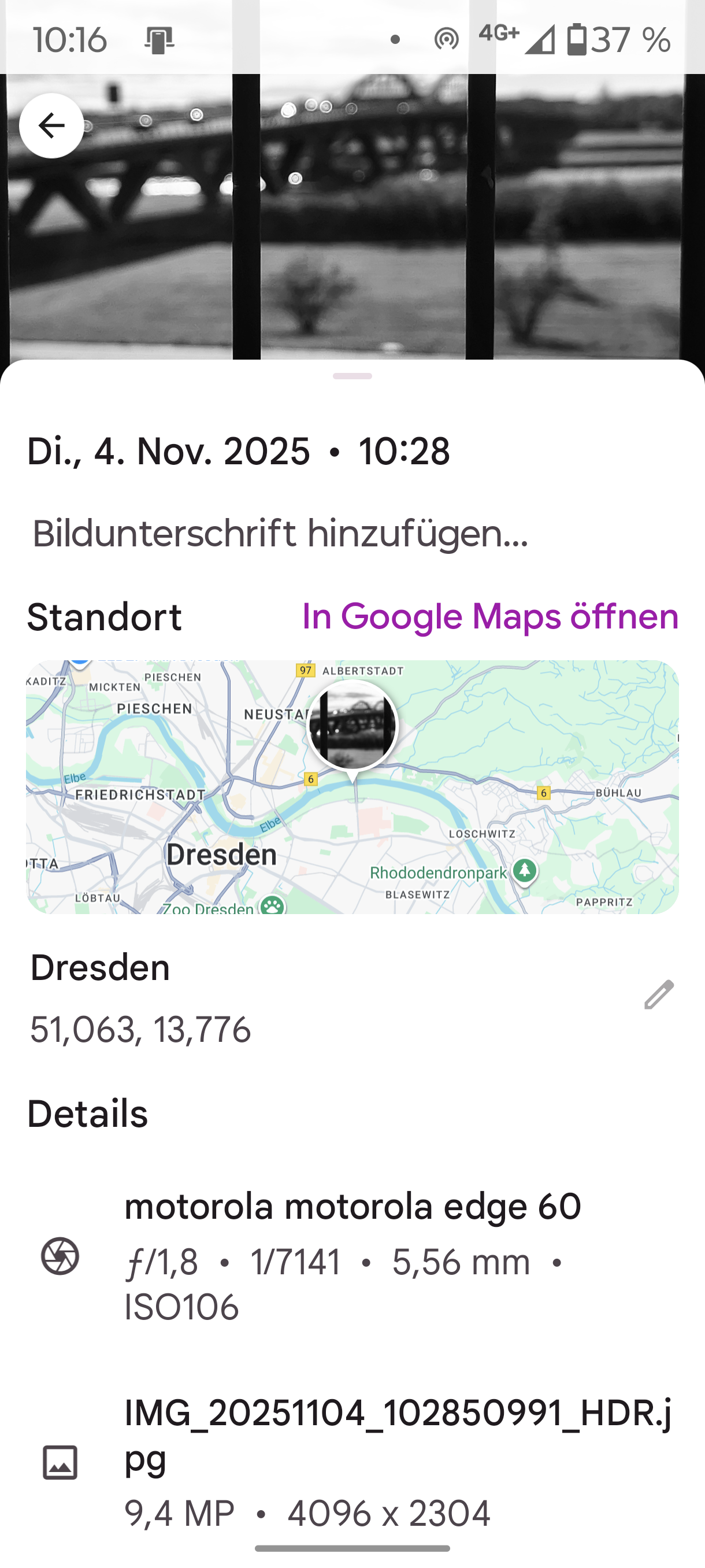Open the Dresden location map preview
The height and width of the screenshot is (1568, 705).
(352, 786)
